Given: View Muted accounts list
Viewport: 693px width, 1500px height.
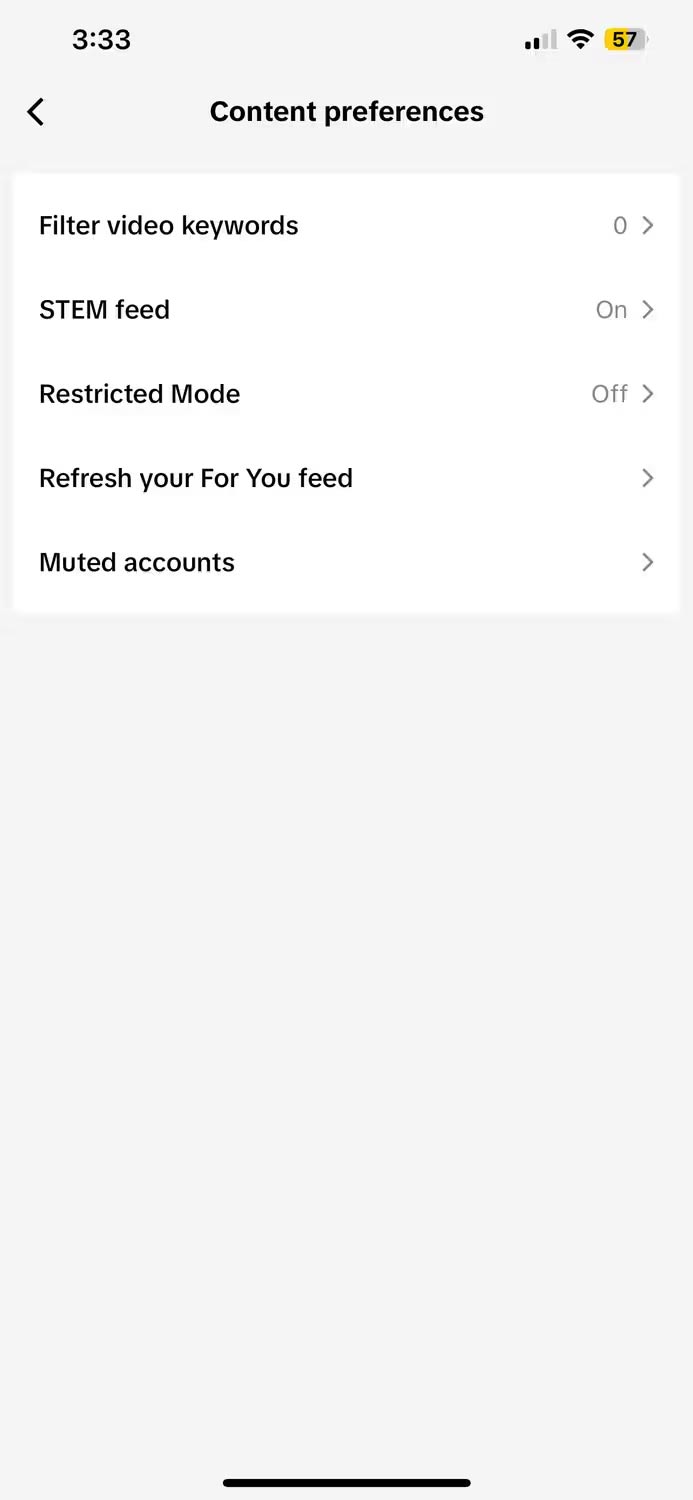Looking at the screenshot, I should point(346,562).
